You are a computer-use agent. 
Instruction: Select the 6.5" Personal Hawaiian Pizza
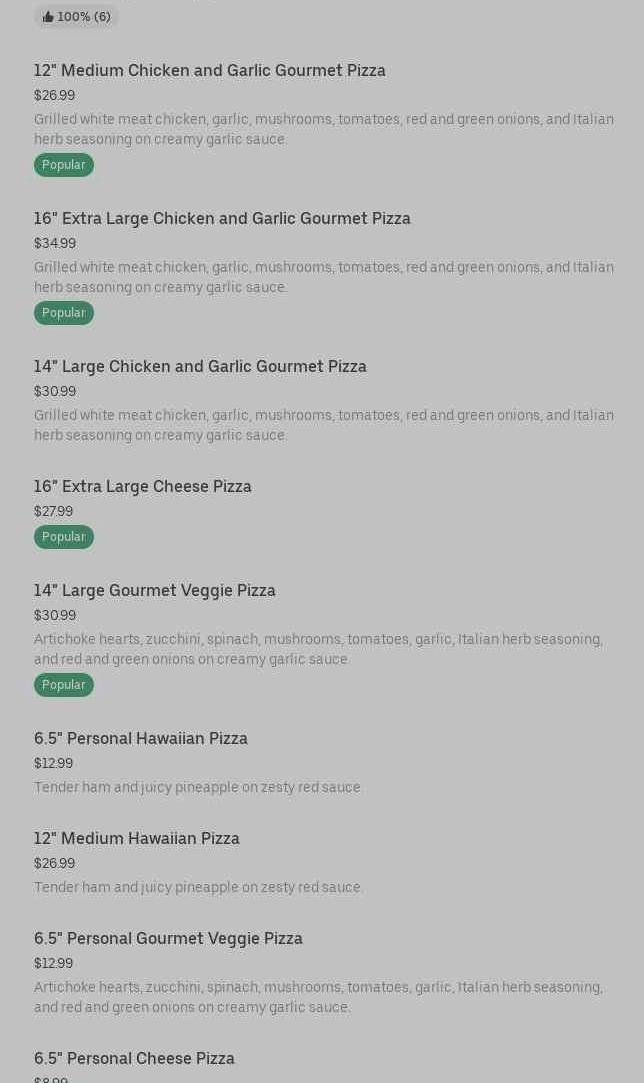tap(141, 738)
